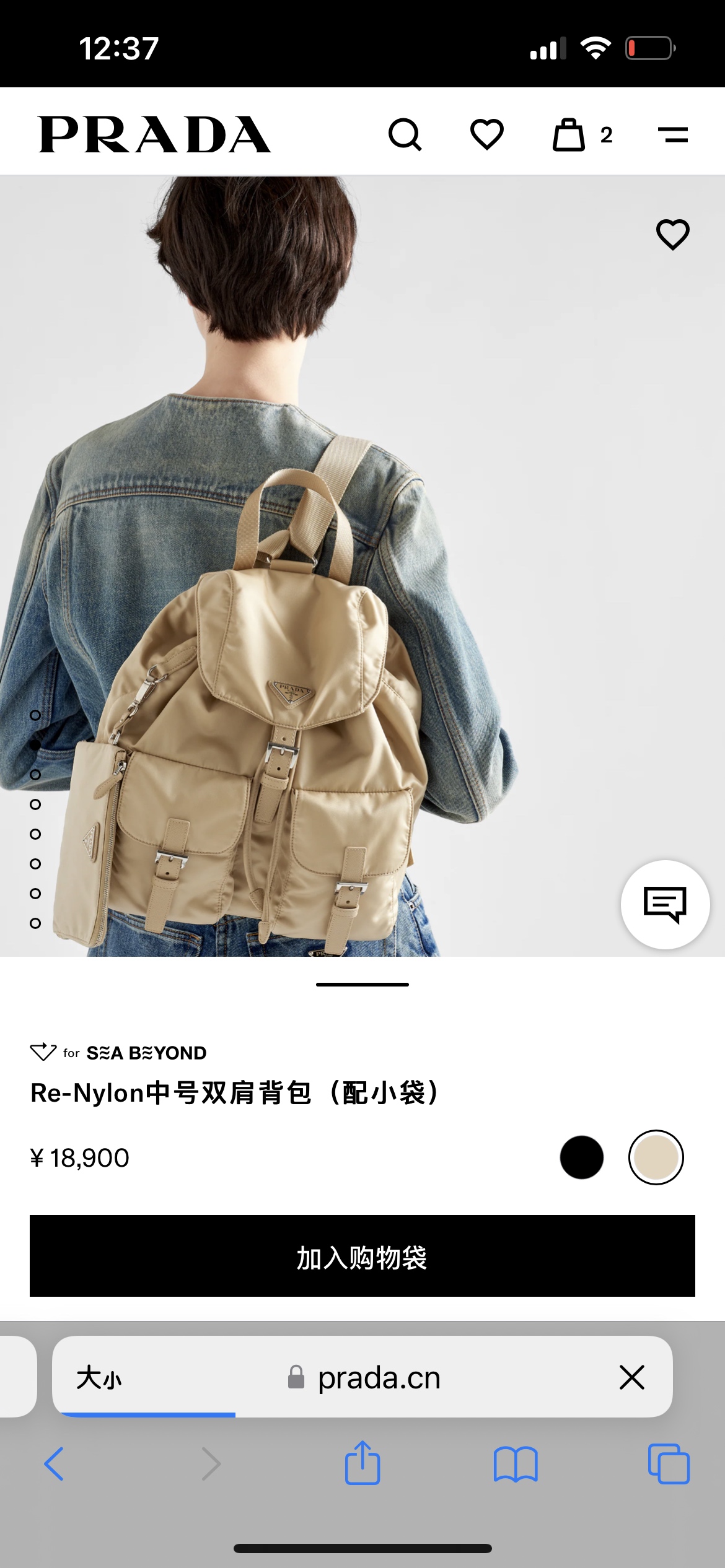
Task: Go to the PRADA home page
Action: point(154,134)
